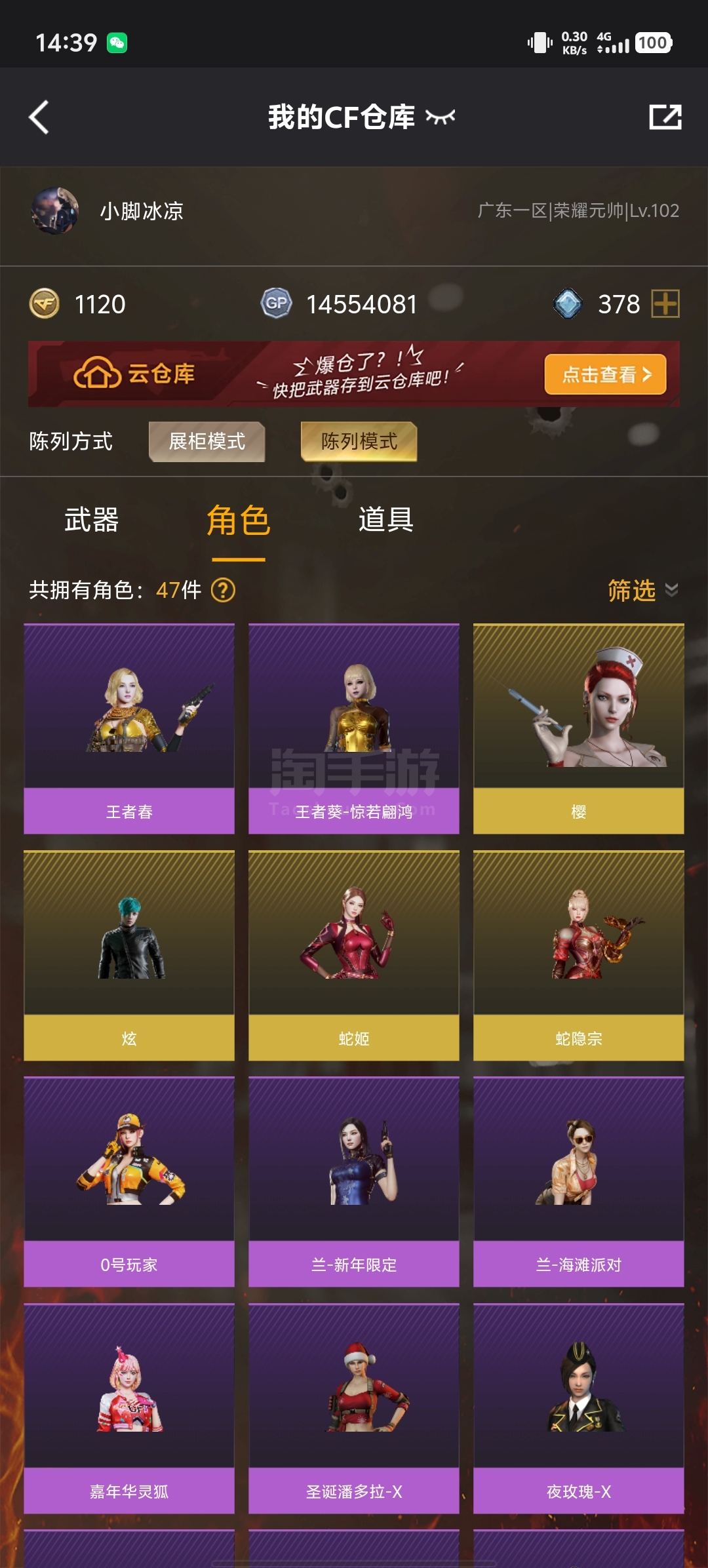Open the share icon at top right
Viewport: 708px width, 1568px height.
[x=665, y=117]
